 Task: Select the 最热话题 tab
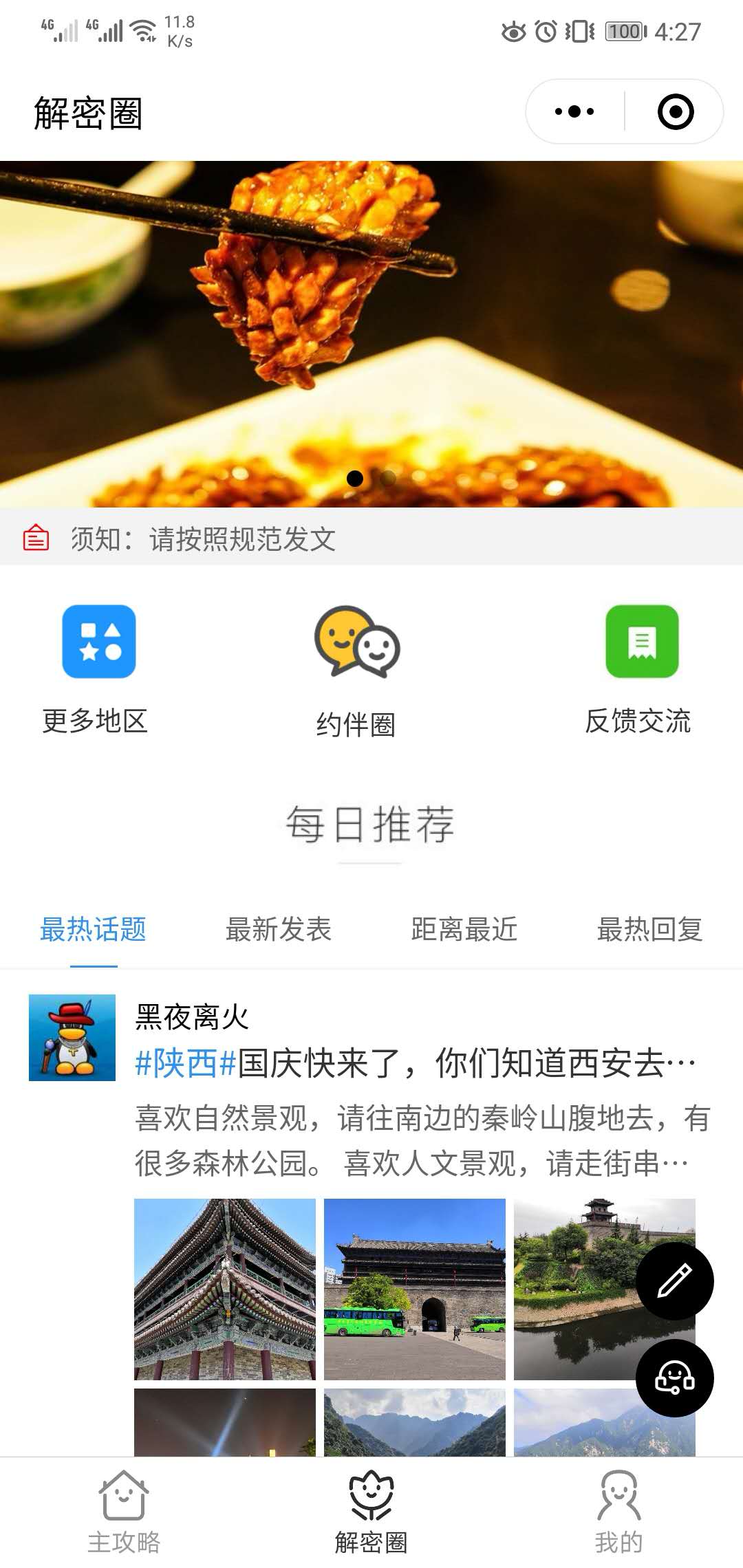[94, 930]
